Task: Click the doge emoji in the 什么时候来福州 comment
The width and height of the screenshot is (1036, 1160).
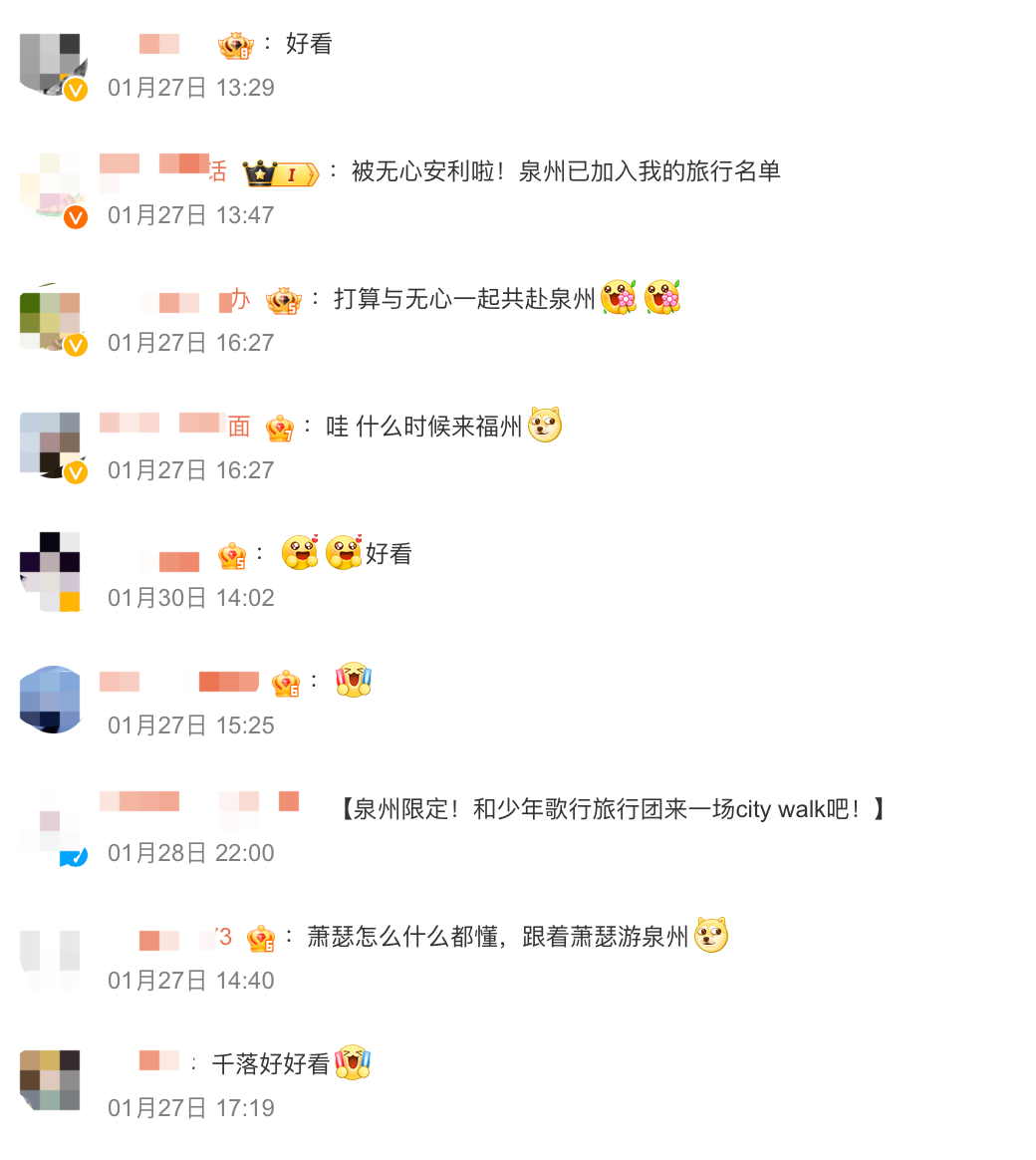Action: coord(544,425)
